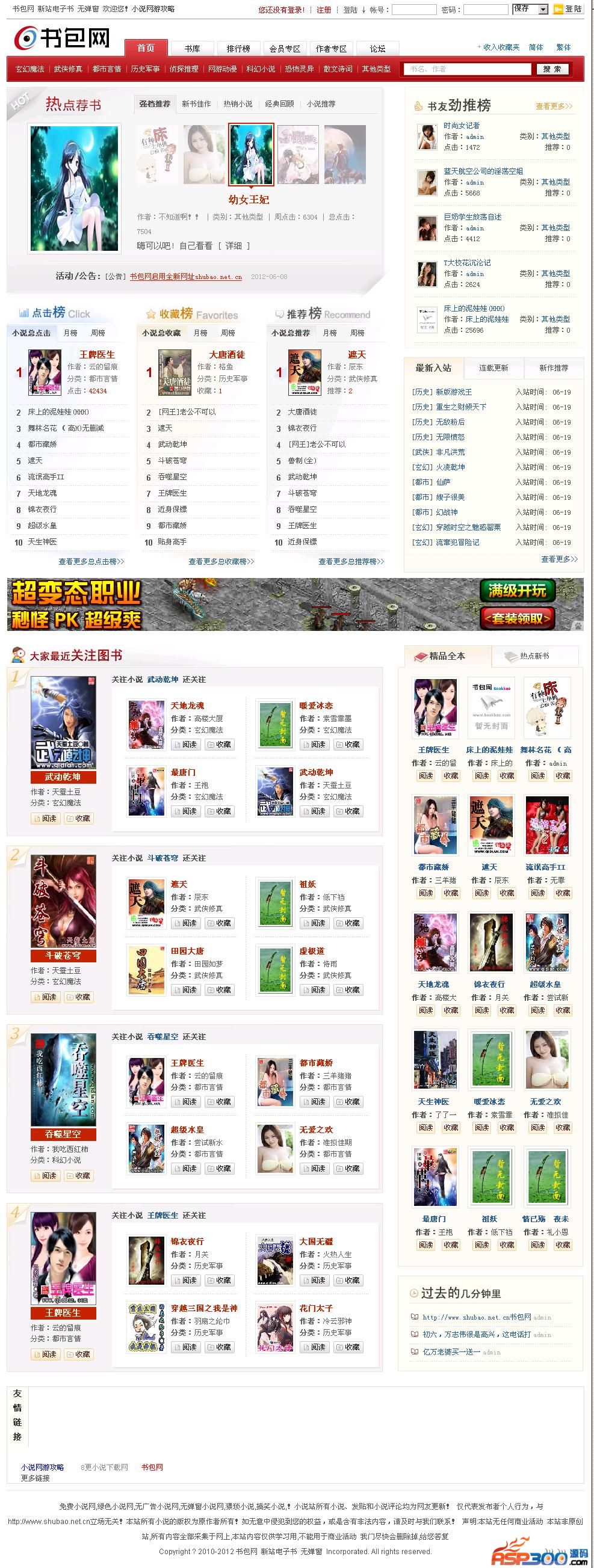Image resolution: width=594 pixels, height=1568 pixels.
Task: Tap the 书名、作者 search field
Action: pos(466,69)
